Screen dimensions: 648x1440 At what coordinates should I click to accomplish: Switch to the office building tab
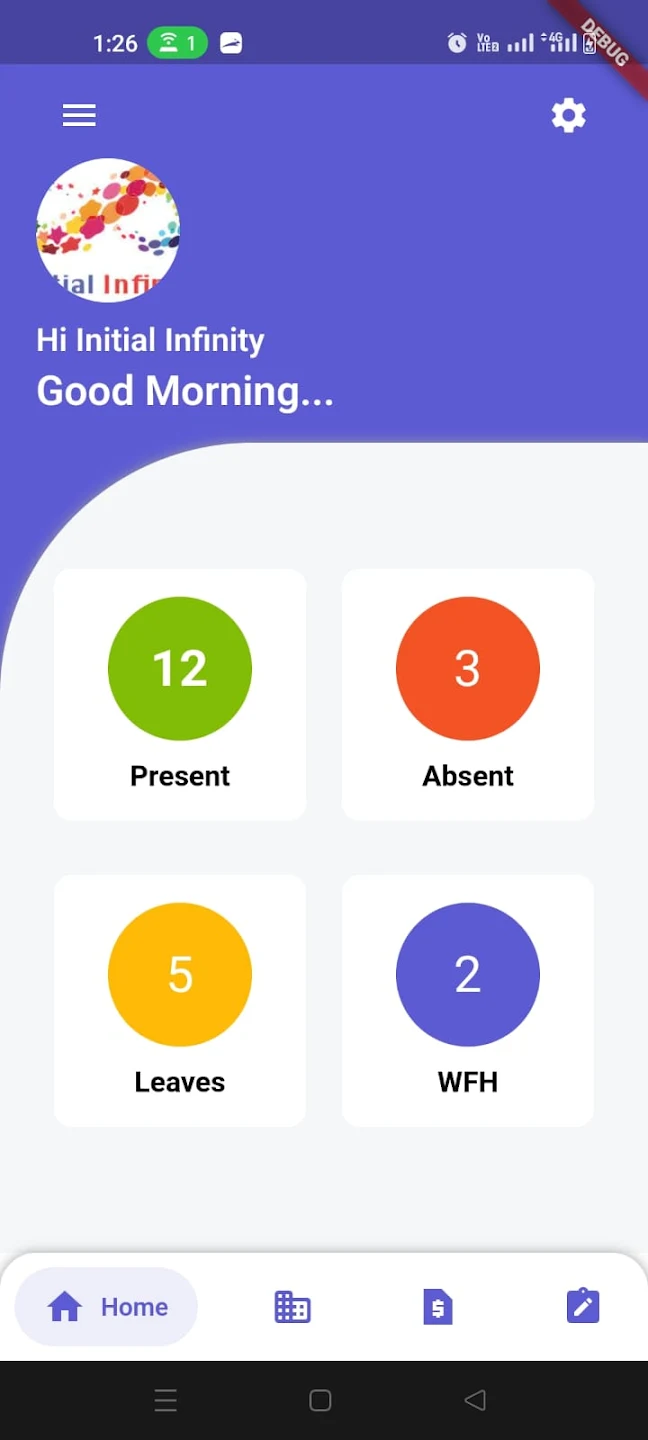click(292, 1307)
